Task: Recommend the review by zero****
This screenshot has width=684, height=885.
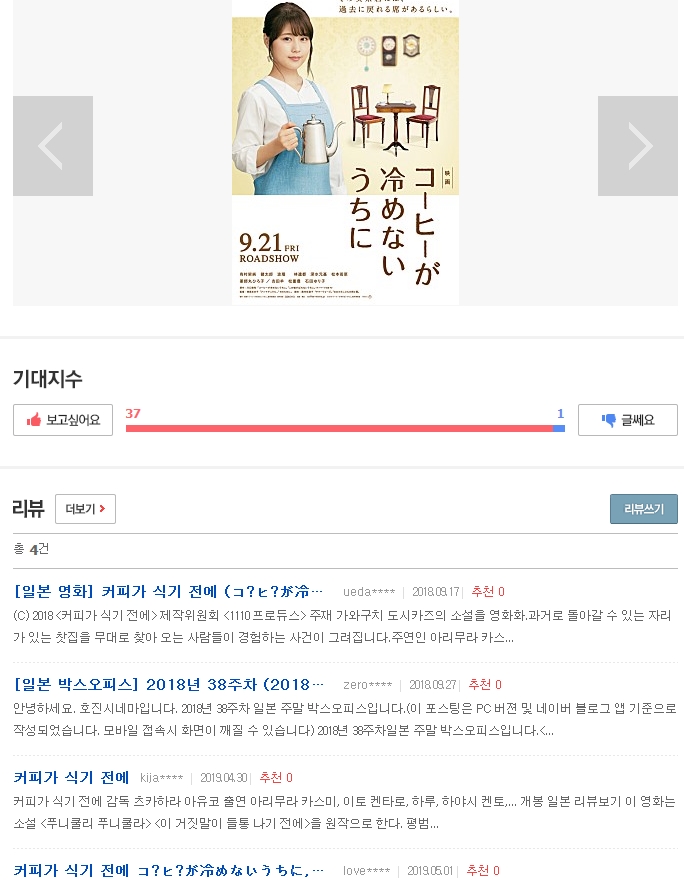Action: (x=485, y=685)
